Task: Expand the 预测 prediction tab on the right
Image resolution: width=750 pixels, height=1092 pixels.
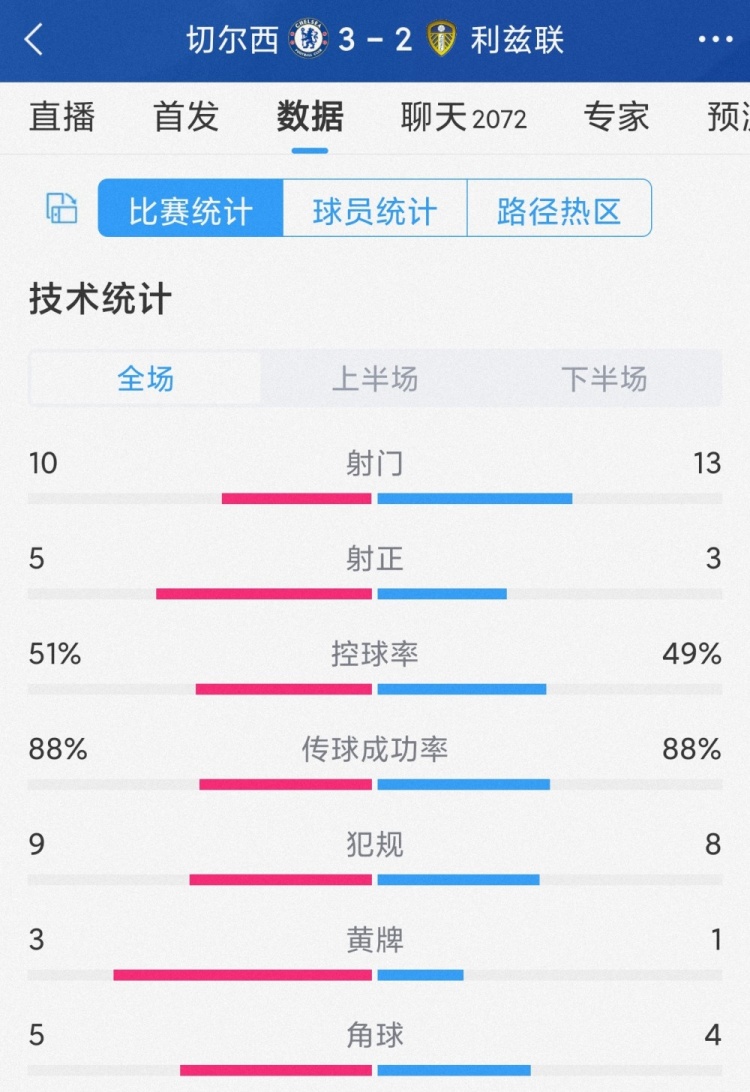Action: click(x=732, y=118)
